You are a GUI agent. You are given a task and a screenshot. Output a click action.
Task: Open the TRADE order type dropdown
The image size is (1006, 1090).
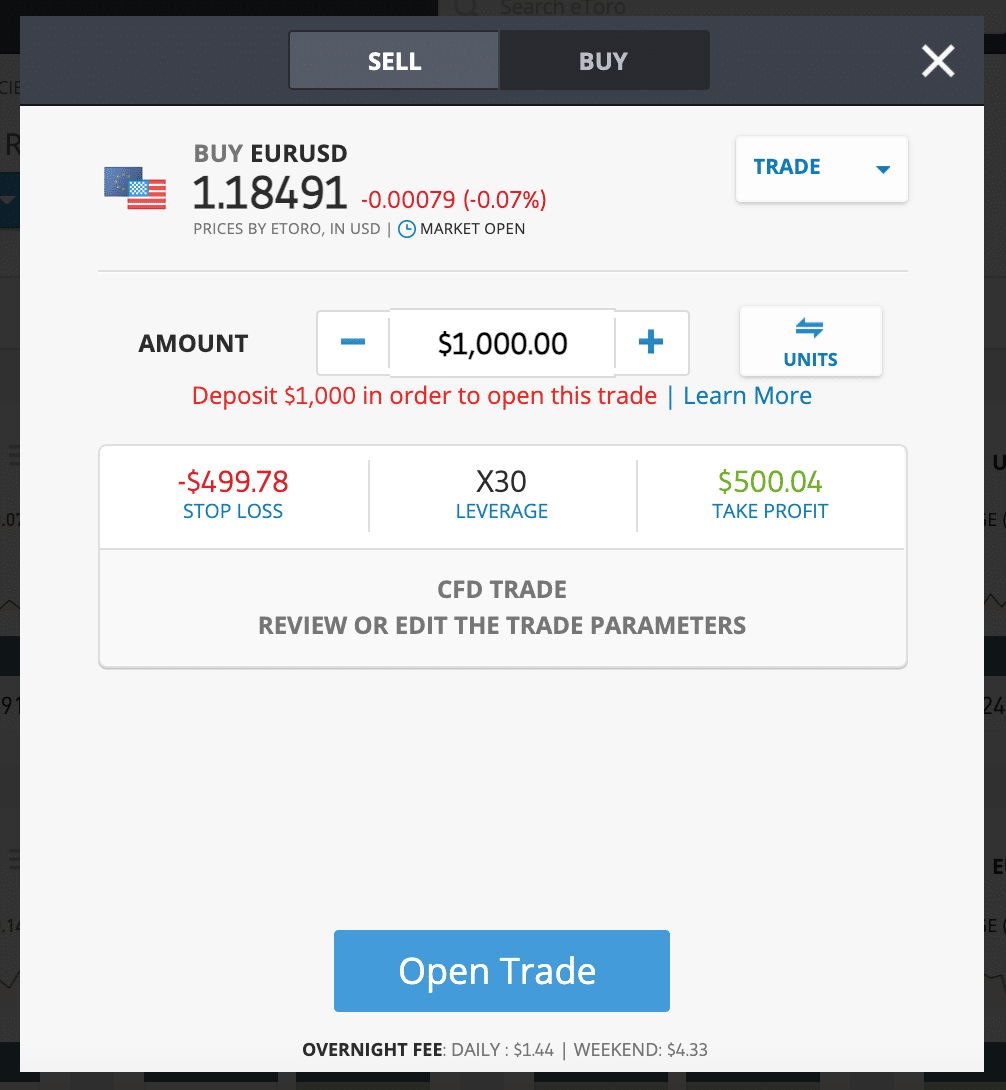tap(821, 168)
